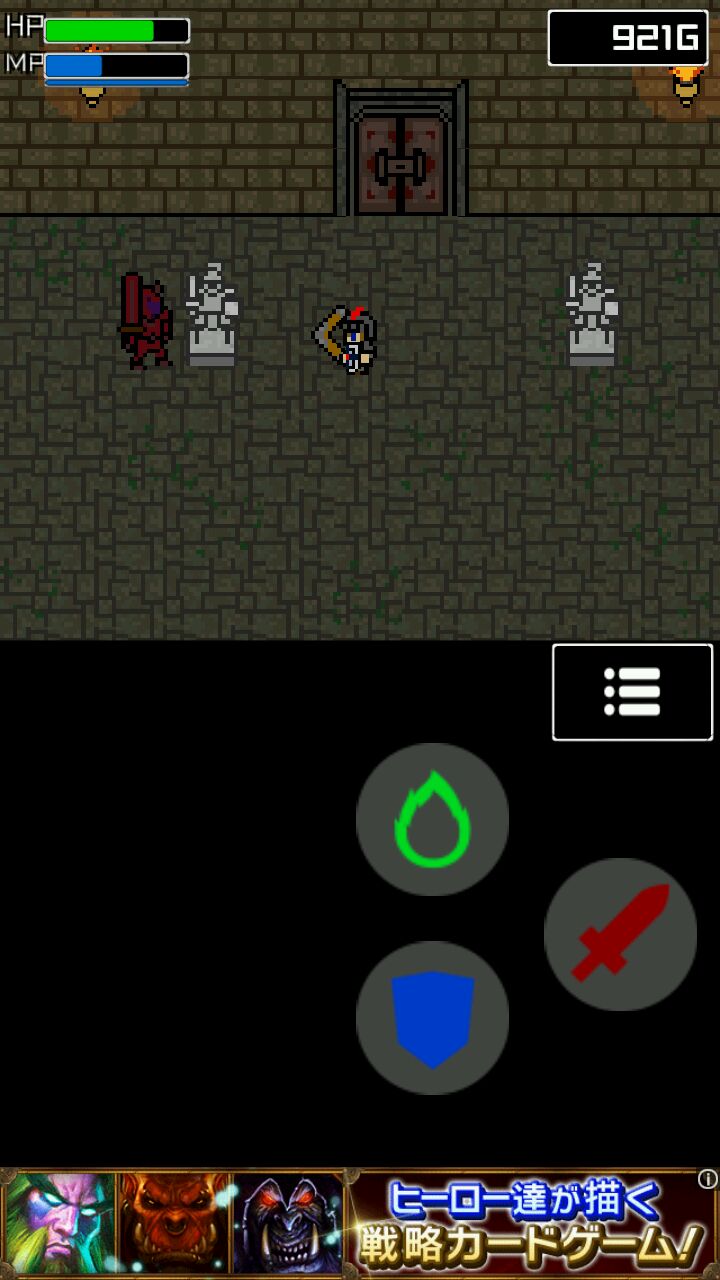Open the game menu list button
The image size is (720, 1280).
pyautogui.click(x=632, y=692)
